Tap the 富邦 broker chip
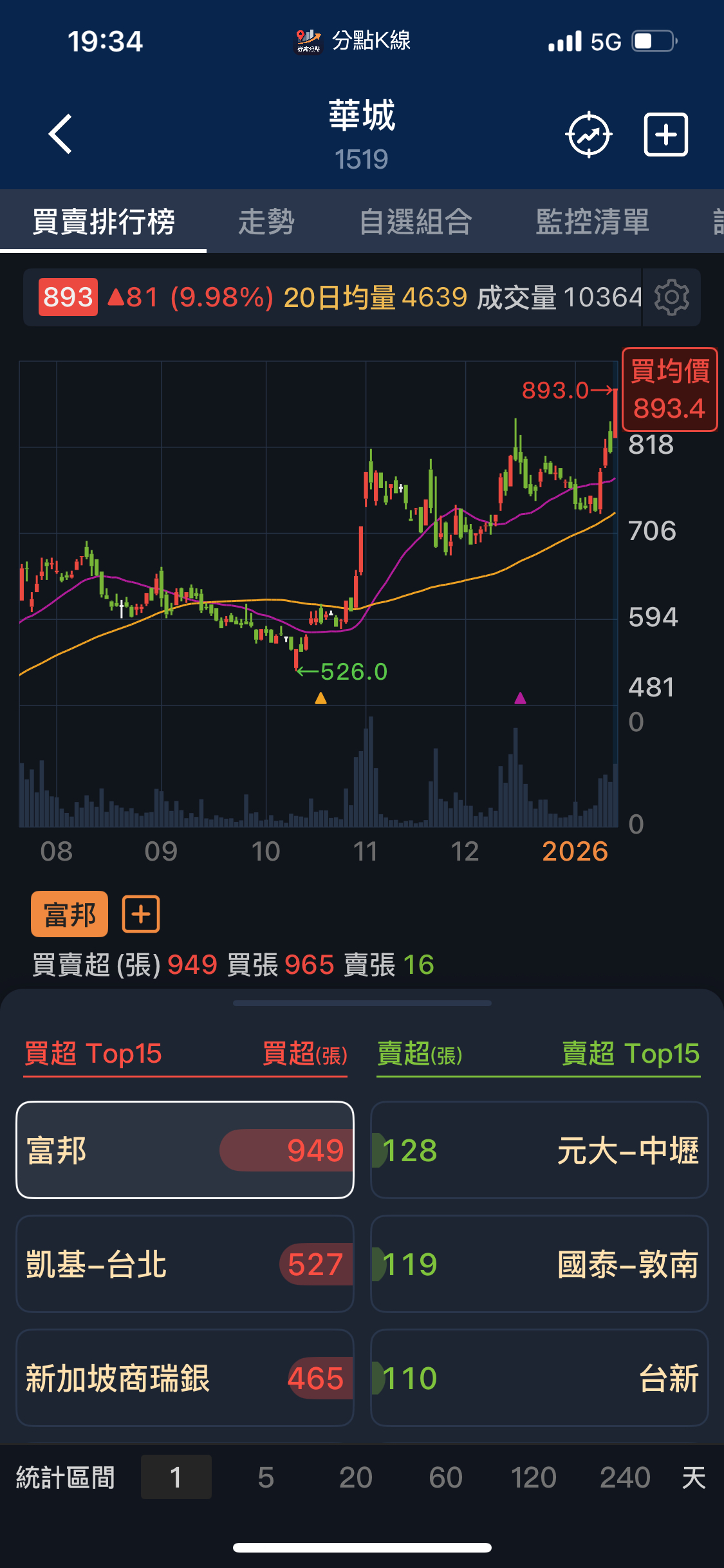This screenshot has width=724, height=1568. coord(70,914)
